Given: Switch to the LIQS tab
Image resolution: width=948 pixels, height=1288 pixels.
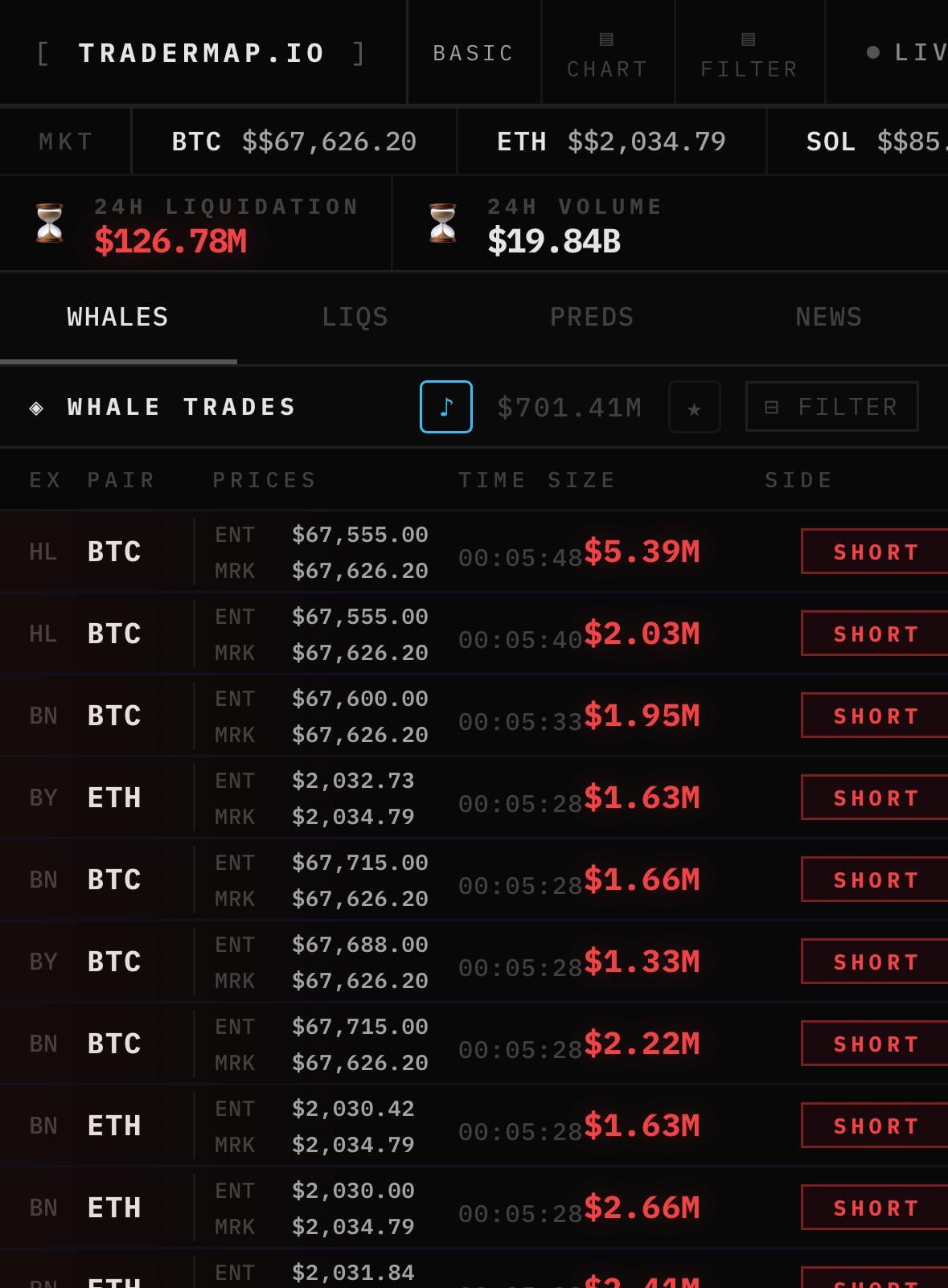Looking at the screenshot, I should [x=355, y=318].
